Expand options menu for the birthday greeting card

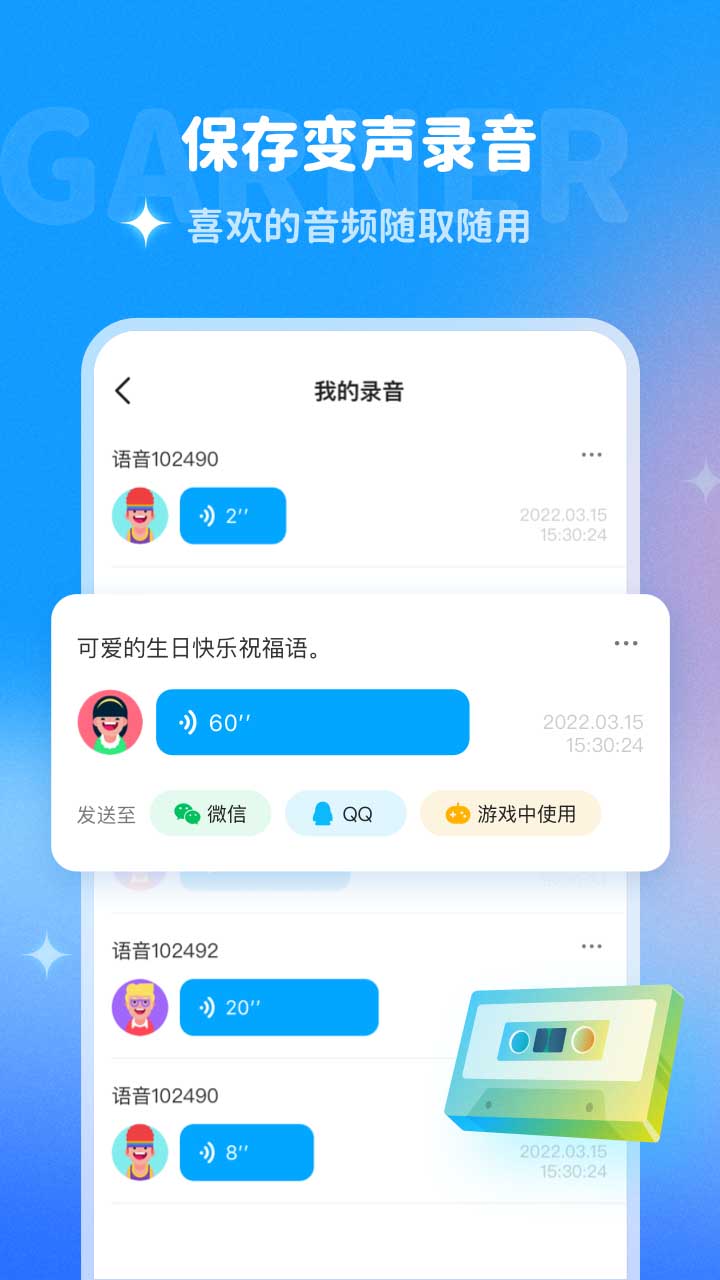[x=626, y=642]
